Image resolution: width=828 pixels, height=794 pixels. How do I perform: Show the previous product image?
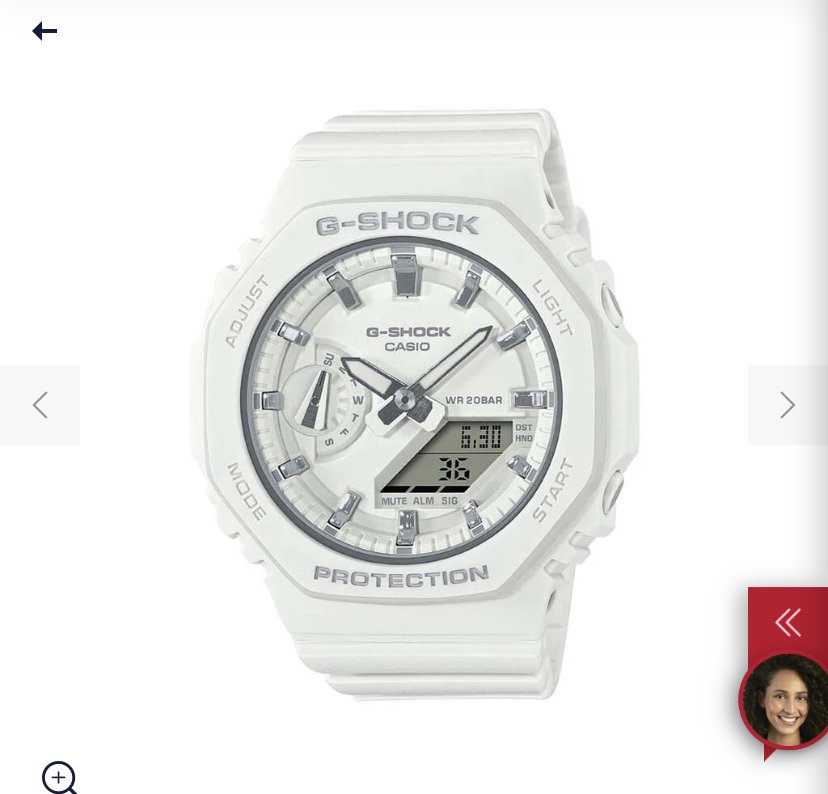point(40,405)
